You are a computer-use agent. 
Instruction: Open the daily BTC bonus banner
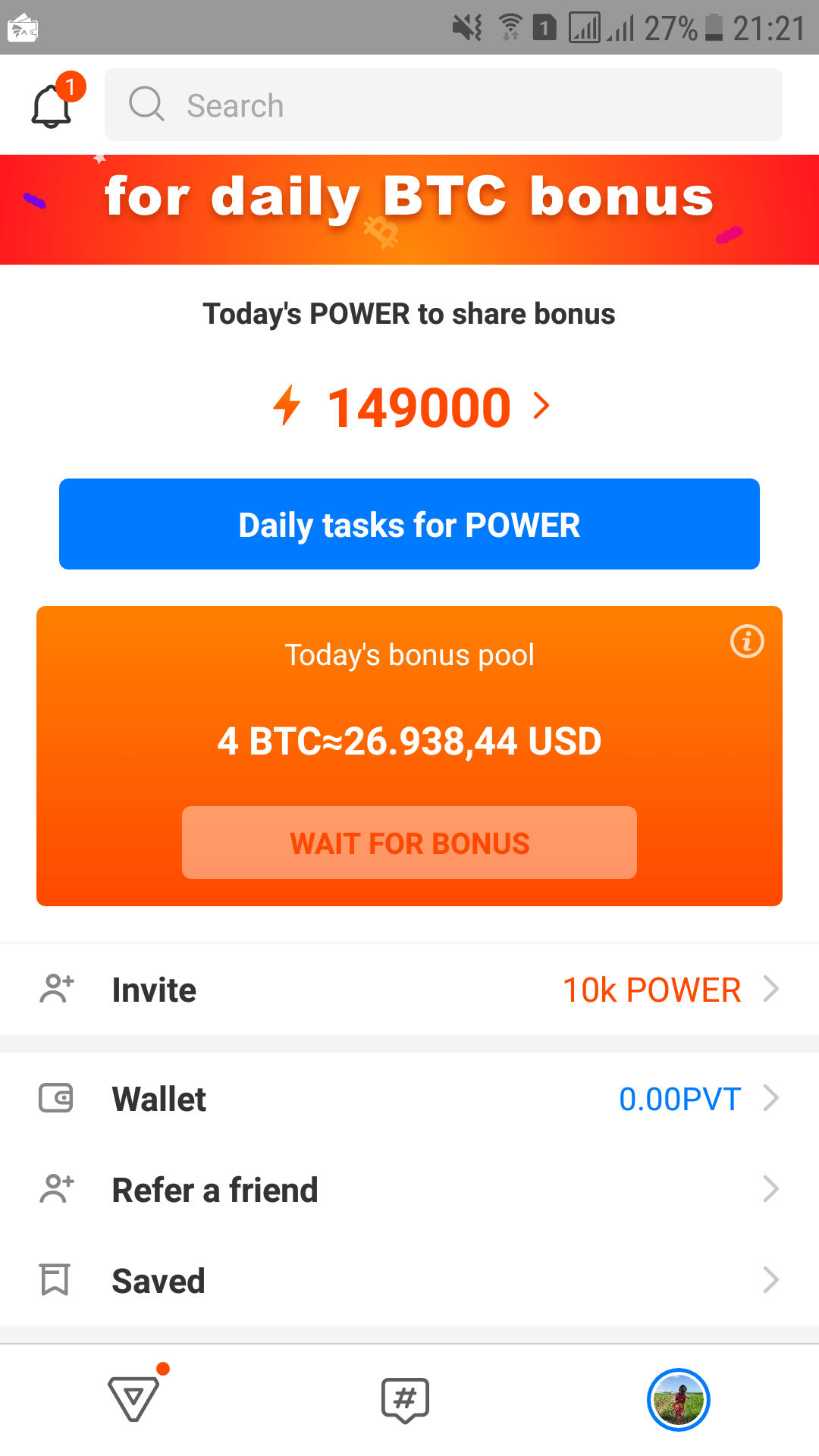409,209
